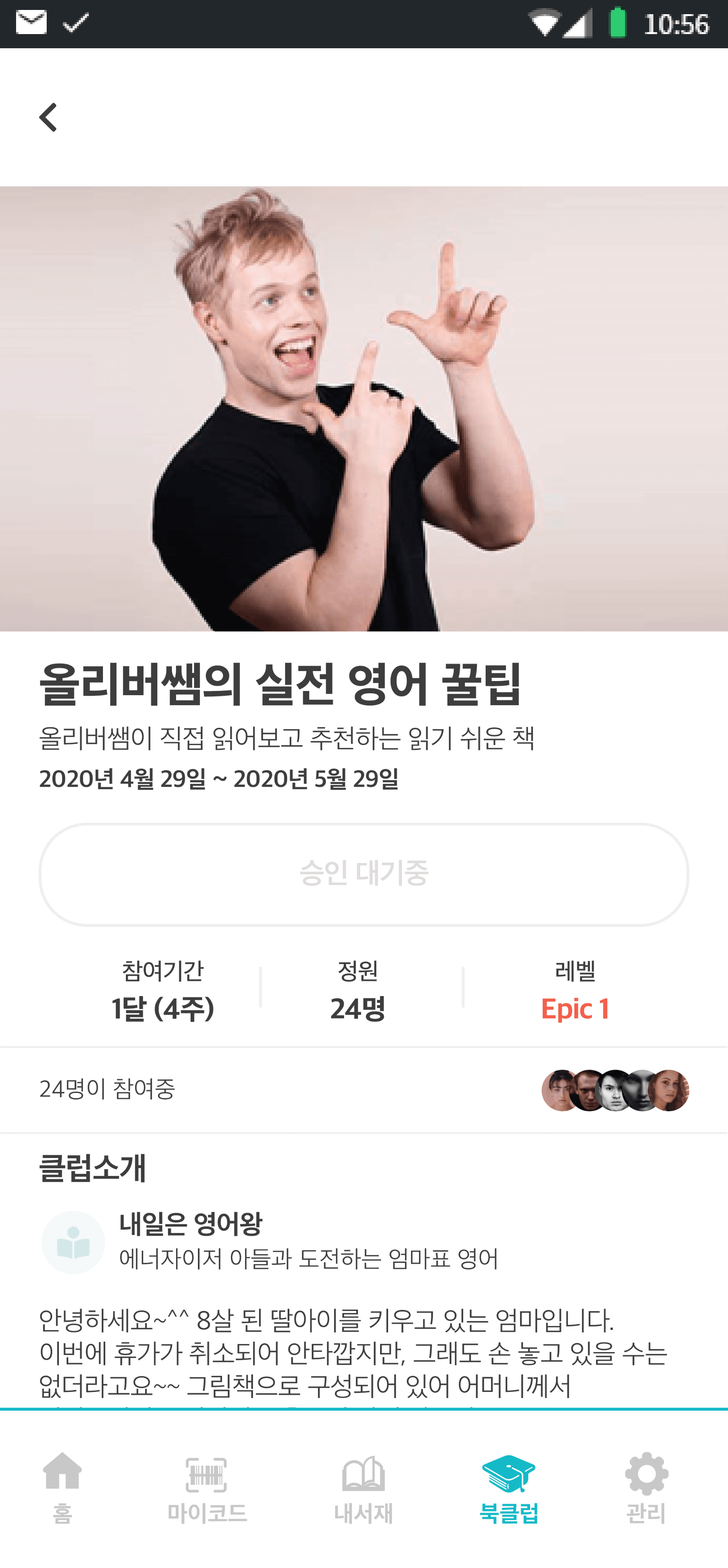View the 24명이 참여중 participants row
The image size is (728, 1568).
tap(364, 1089)
